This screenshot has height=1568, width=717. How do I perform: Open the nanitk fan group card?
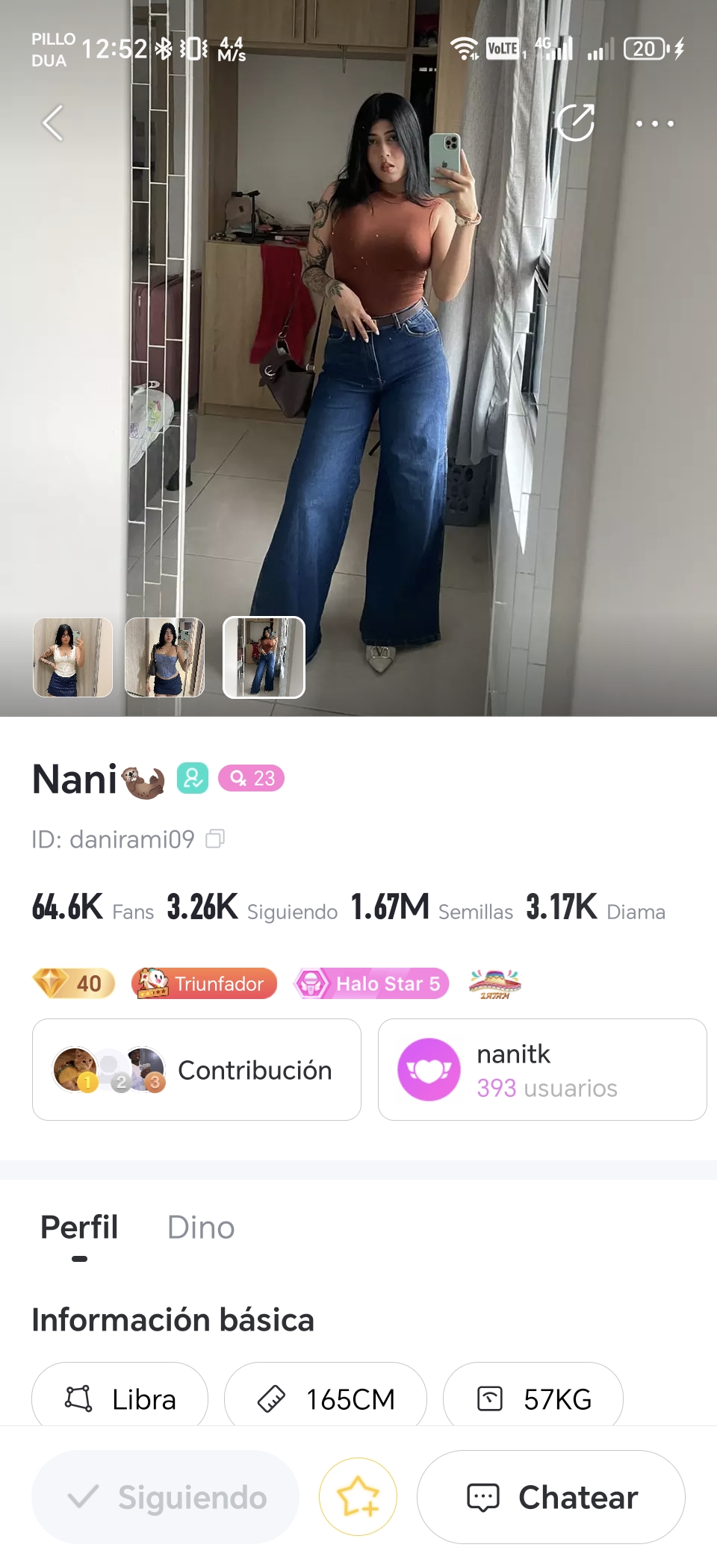(x=542, y=1070)
